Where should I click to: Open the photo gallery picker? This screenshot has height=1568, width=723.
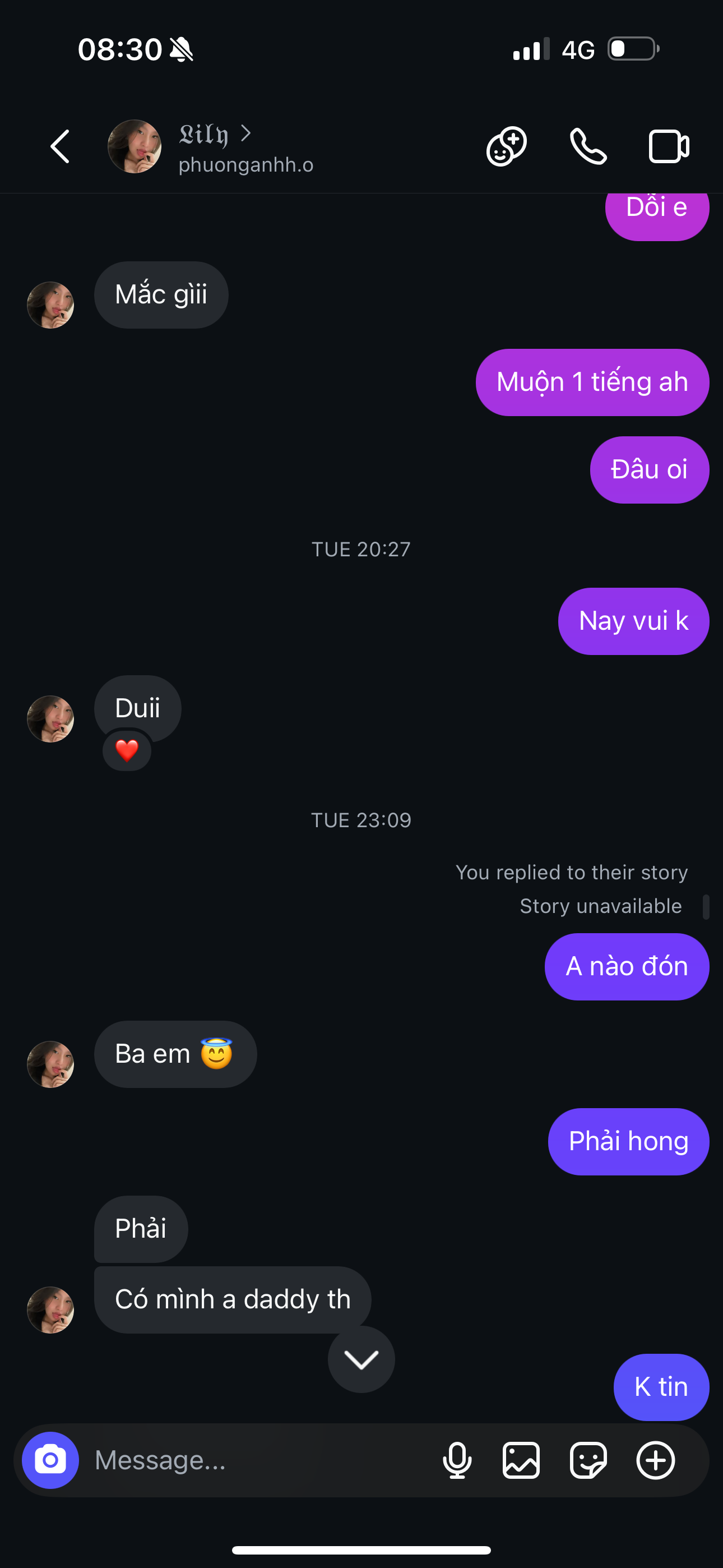click(x=521, y=1460)
